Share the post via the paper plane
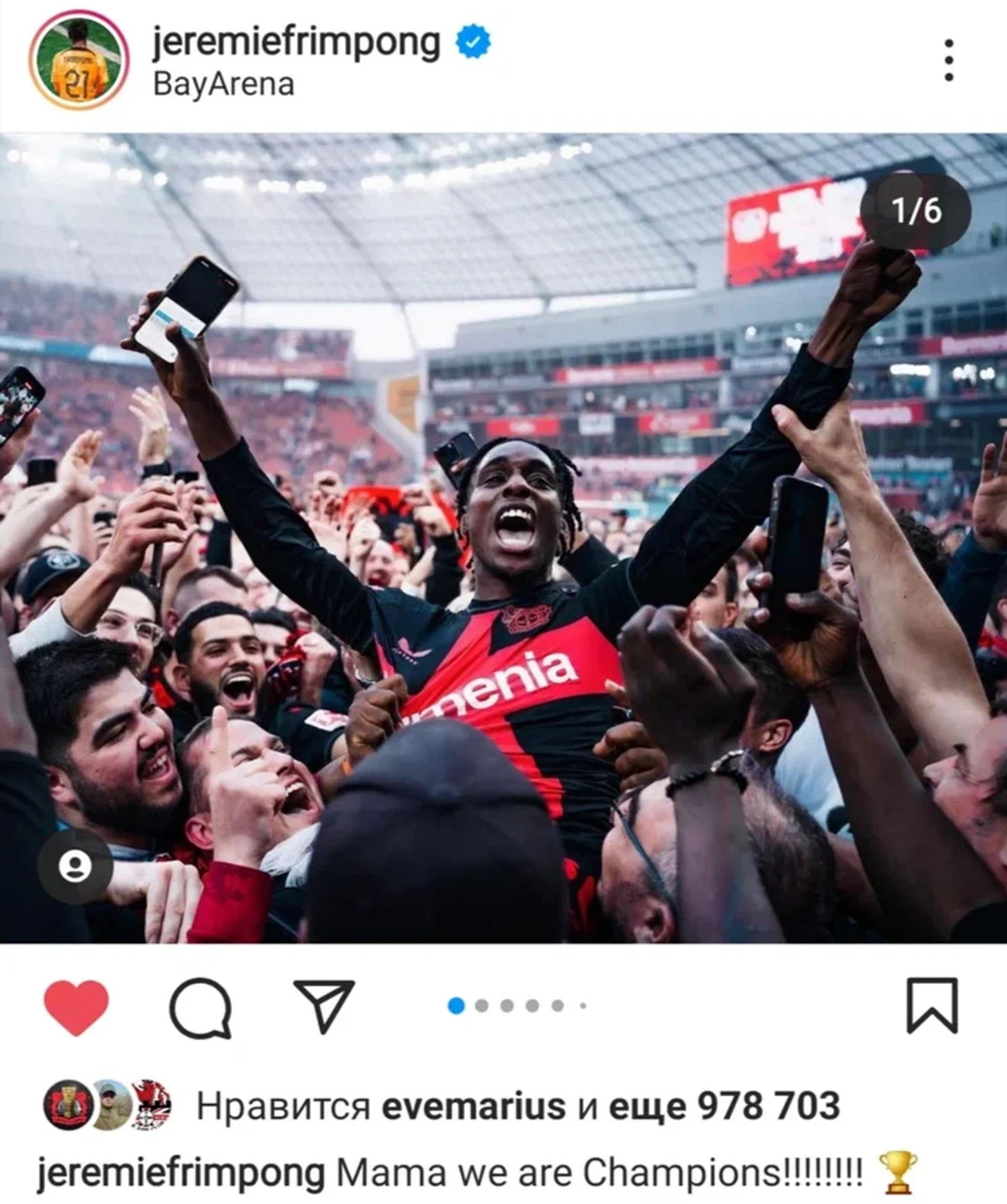The image size is (1007, 1204). (x=324, y=1005)
